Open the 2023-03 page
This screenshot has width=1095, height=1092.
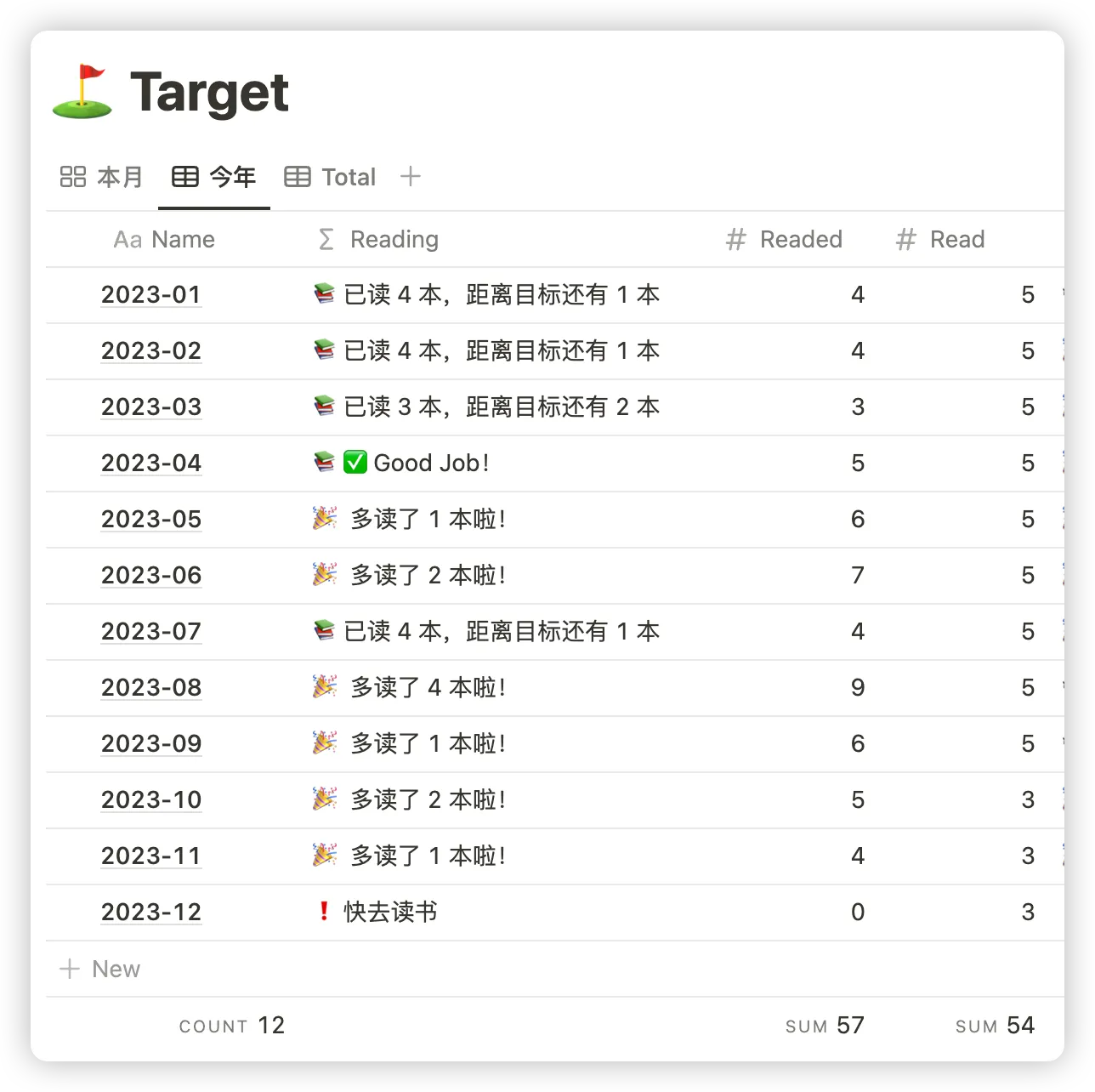[x=151, y=407]
